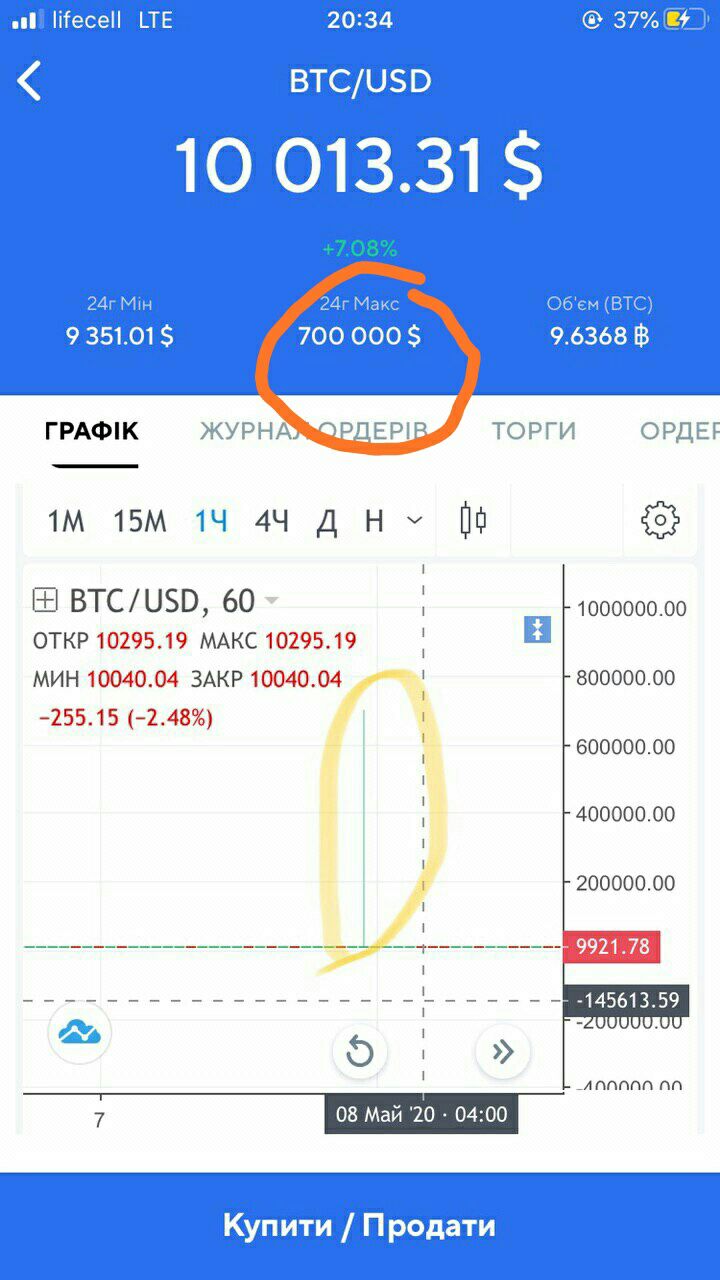Open the ТОРГИ tab

point(534,431)
